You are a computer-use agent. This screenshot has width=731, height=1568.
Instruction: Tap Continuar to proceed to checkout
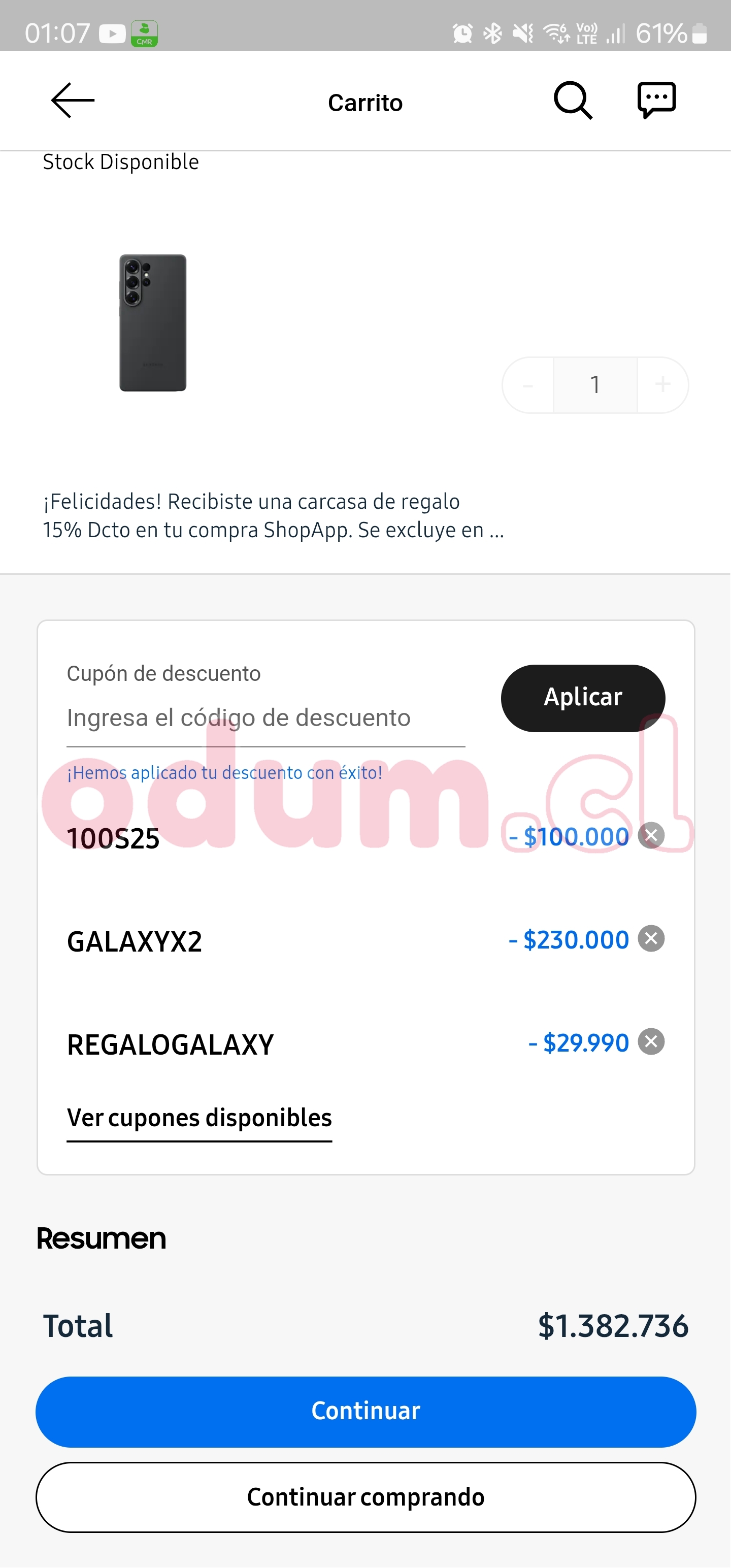point(365,1411)
